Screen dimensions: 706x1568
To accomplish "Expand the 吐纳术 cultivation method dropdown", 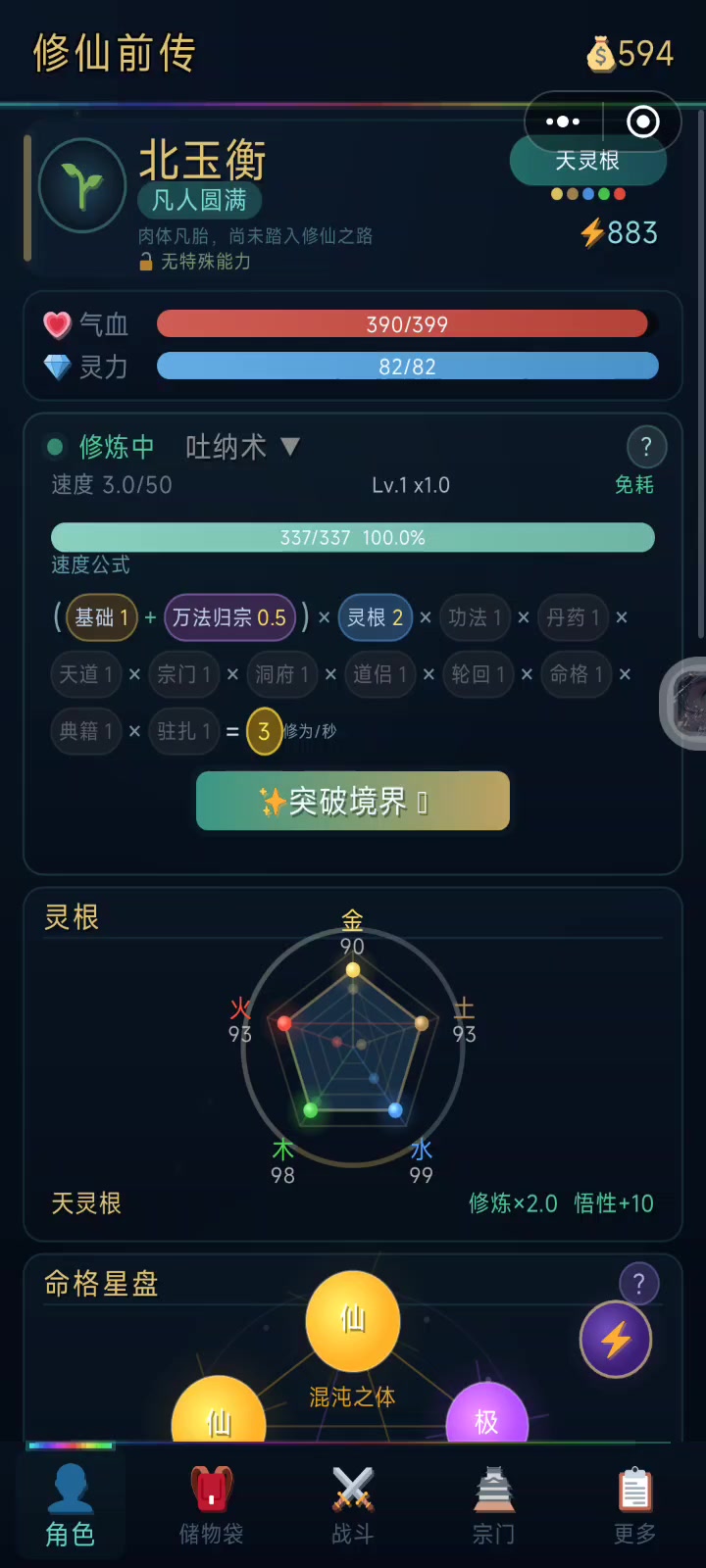I will coord(242,447).
